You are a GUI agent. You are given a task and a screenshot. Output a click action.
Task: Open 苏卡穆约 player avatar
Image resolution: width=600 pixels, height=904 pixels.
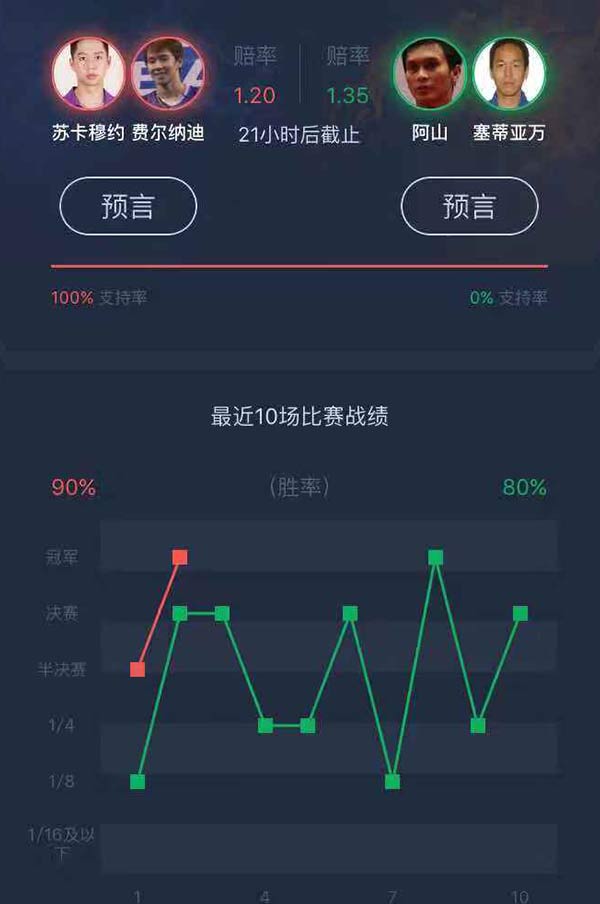(89, 73)
